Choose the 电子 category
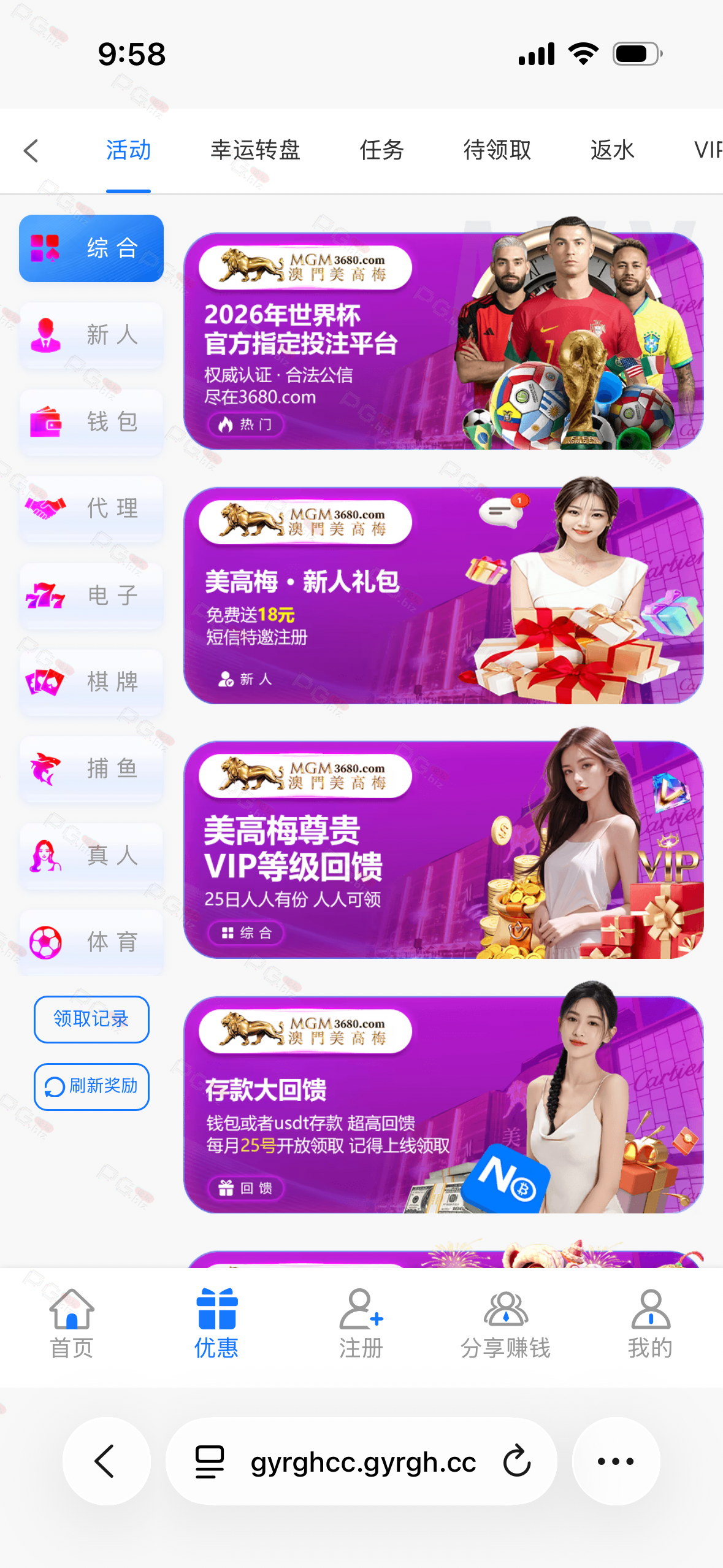 91,595
